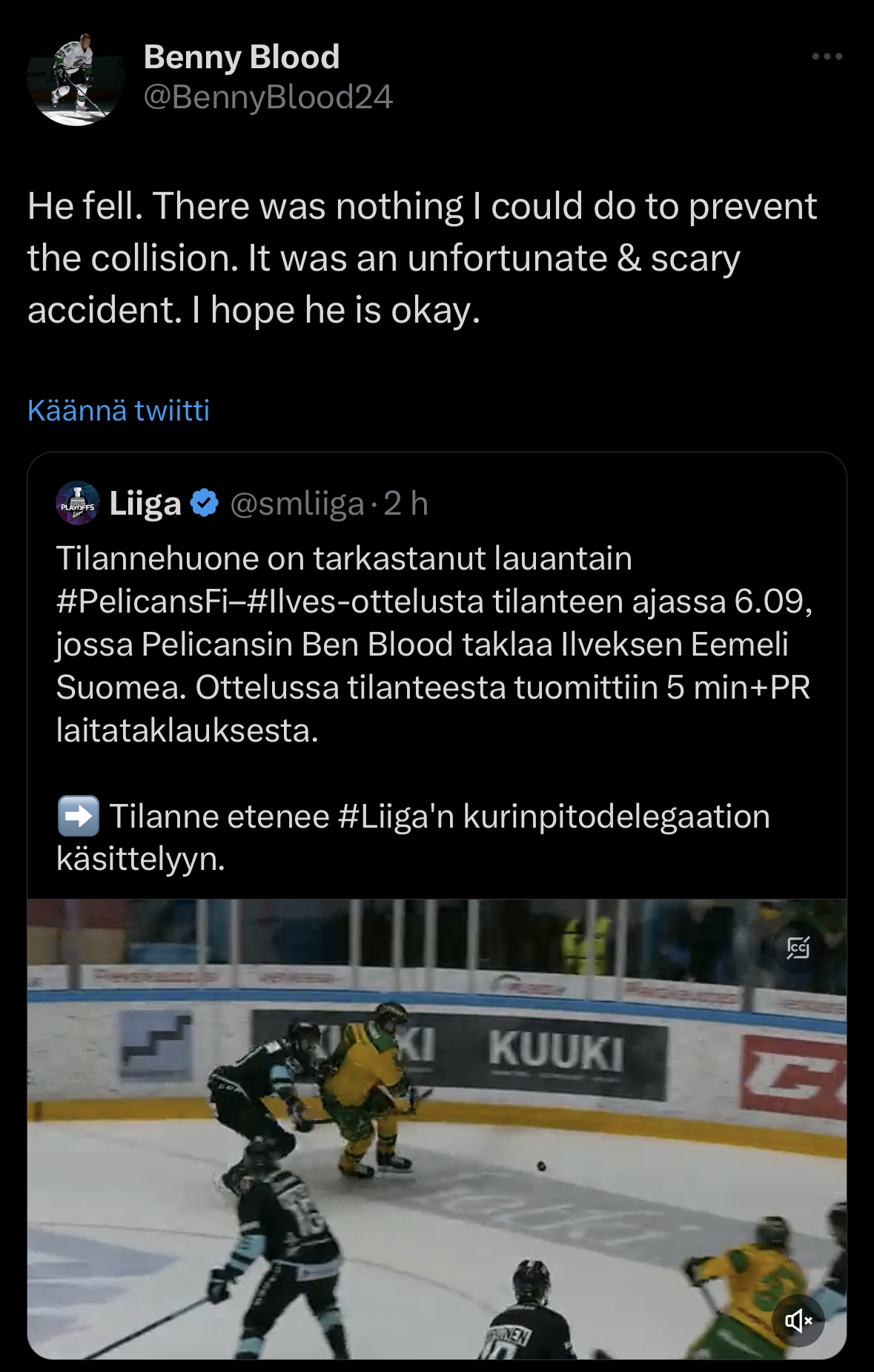Unmute the video with the speaker icon

798,1320
